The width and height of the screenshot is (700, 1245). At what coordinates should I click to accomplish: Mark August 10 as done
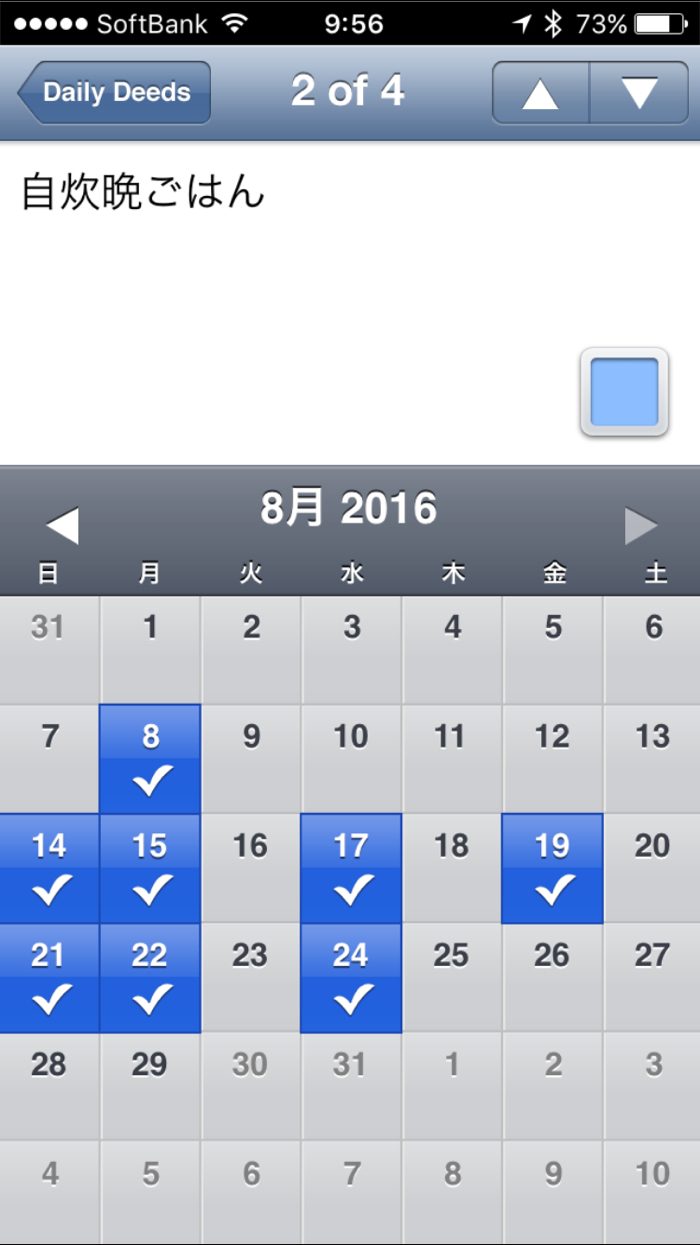click(x=351, y=759)
